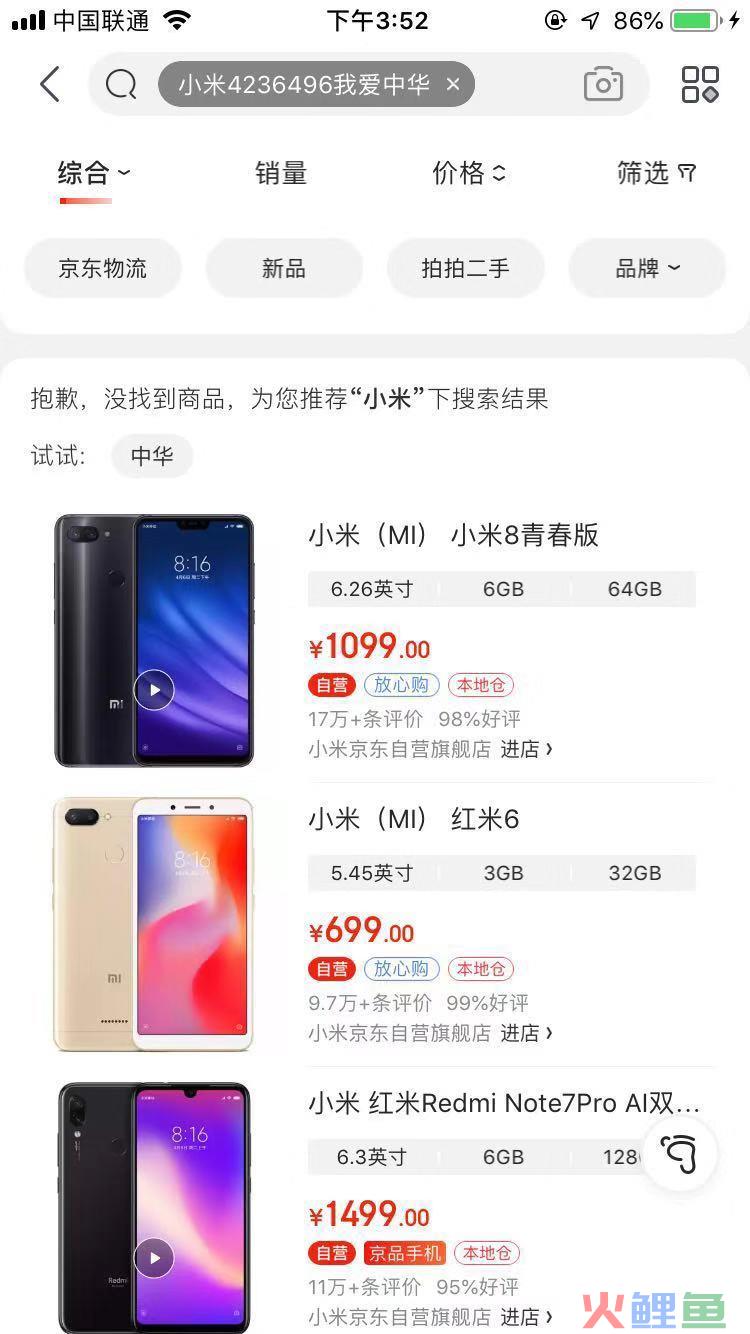Apply the 京东物流 filter chip
Viewport: 750px width, 1334px height.
[103, 268]
